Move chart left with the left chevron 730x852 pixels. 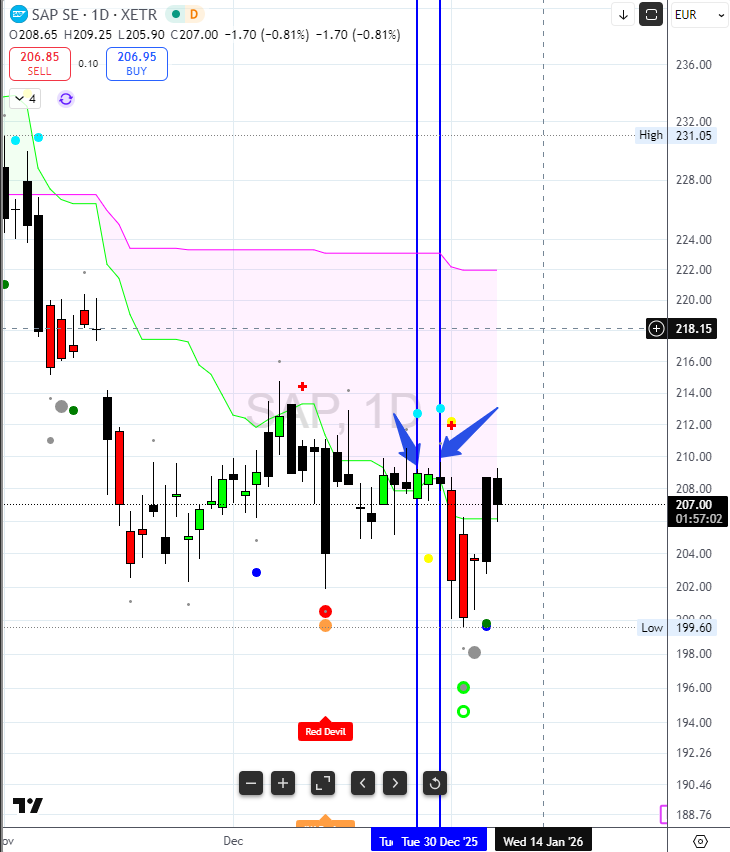pyautogui.click(x=363, y=783)
